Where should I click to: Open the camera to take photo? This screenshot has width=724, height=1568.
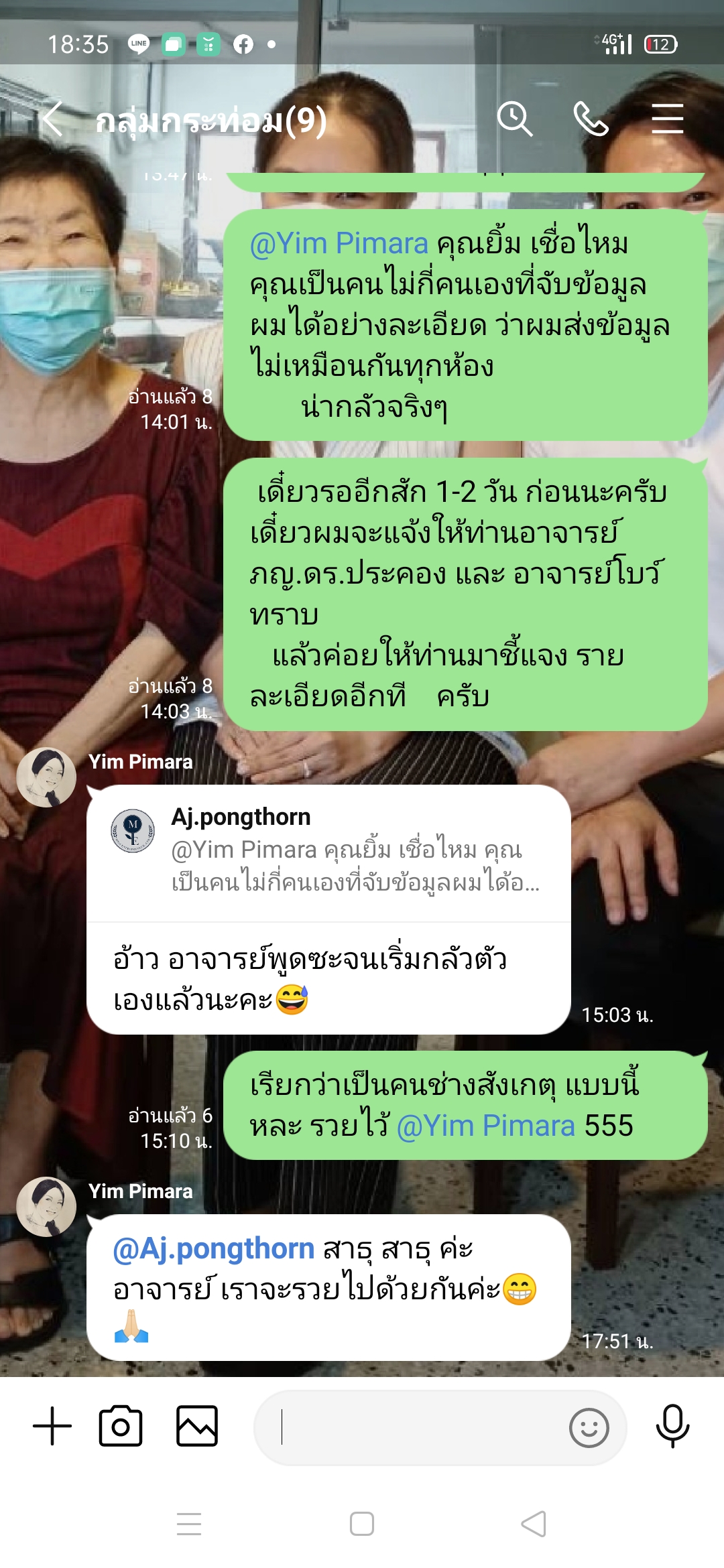[121, 1426]
